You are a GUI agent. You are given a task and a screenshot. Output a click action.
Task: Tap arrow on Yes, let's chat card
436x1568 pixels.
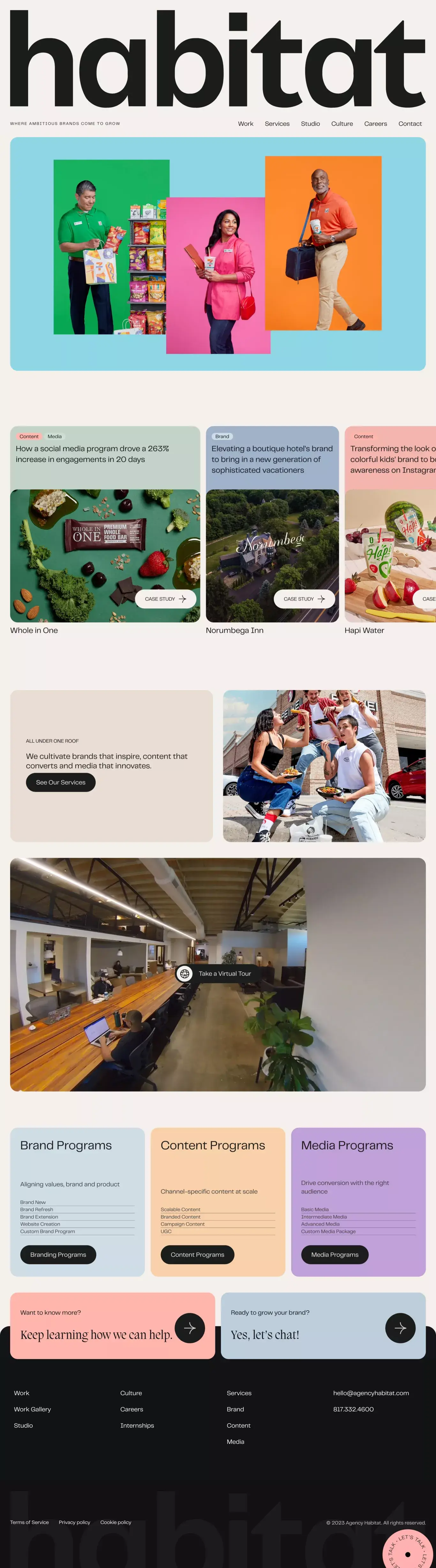point(400,1328)
